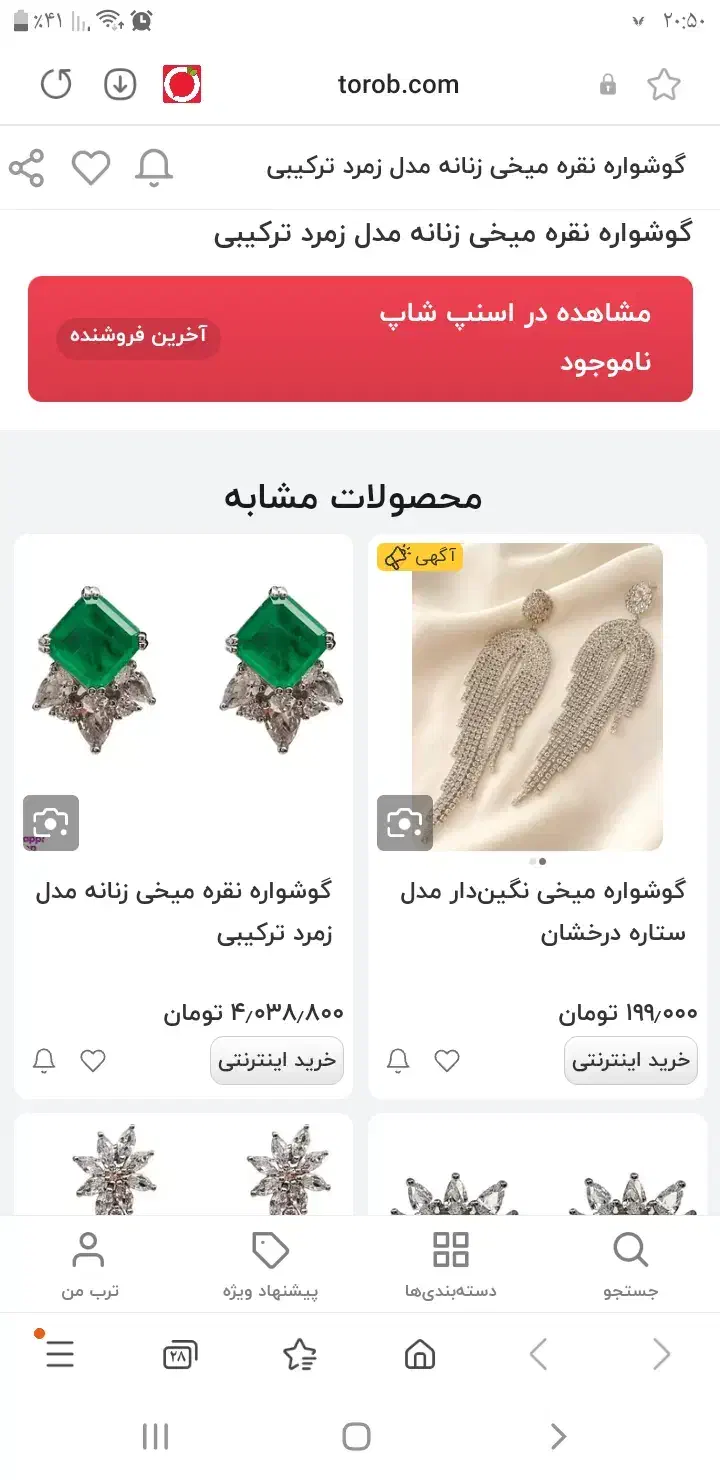Image resolution: width=720 pixels, height=1480 pixels.
Task: Open جستجو search from the bottom navigation
Action: click(x=629, y=1263)
